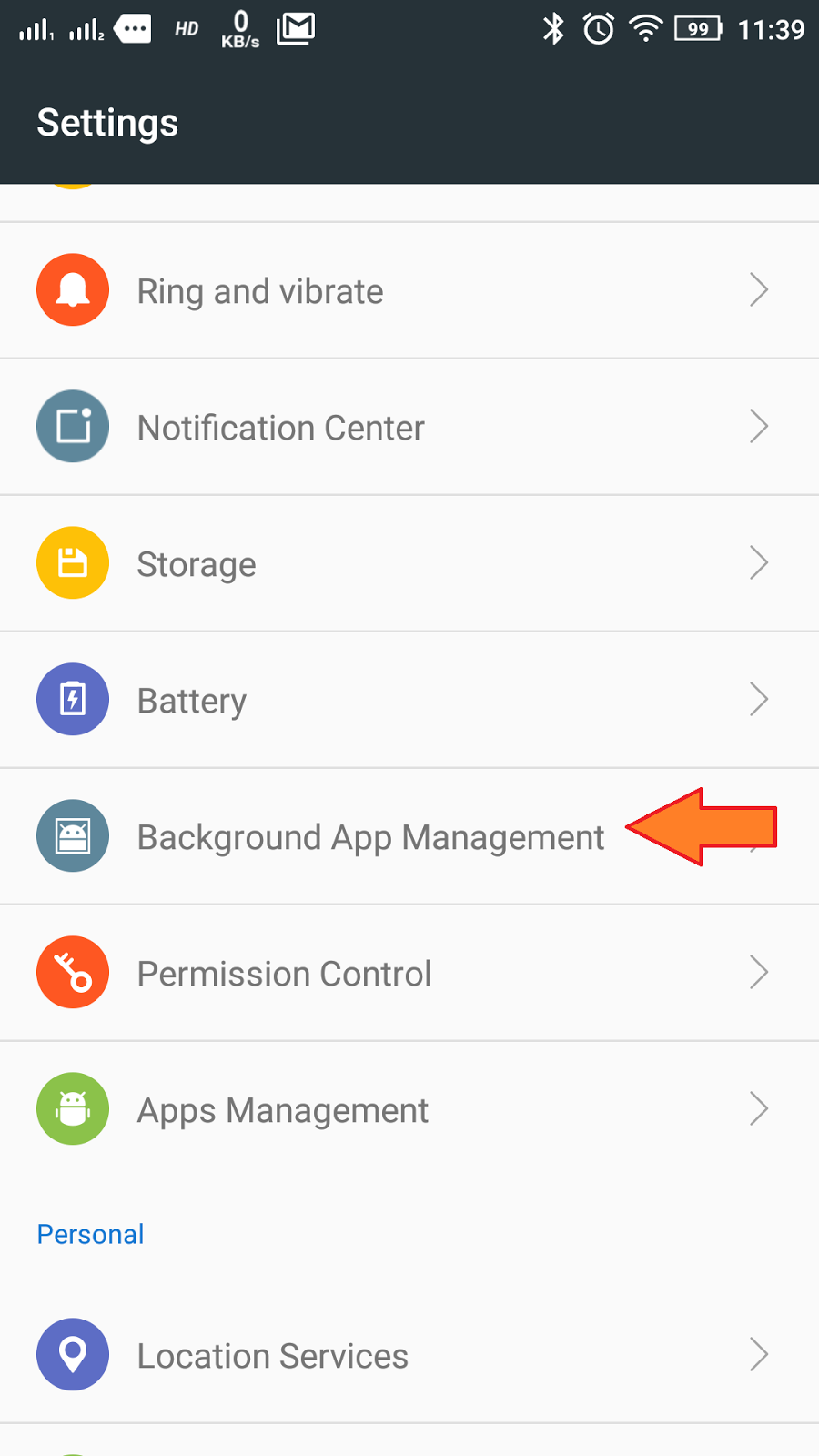
Task: Go to Apps Management
Action: [x=409, y=1109]
